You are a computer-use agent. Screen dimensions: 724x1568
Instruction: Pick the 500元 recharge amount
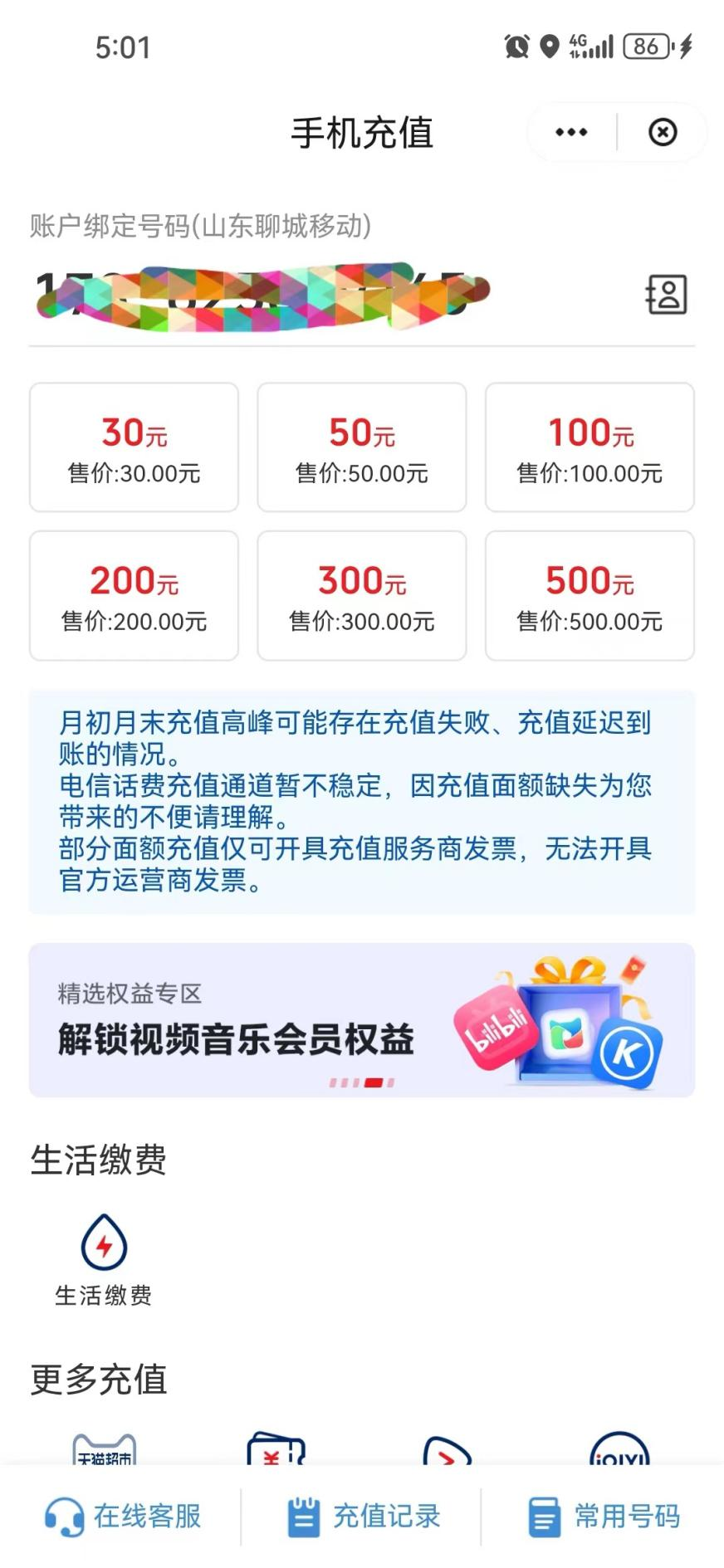[589, 596]
